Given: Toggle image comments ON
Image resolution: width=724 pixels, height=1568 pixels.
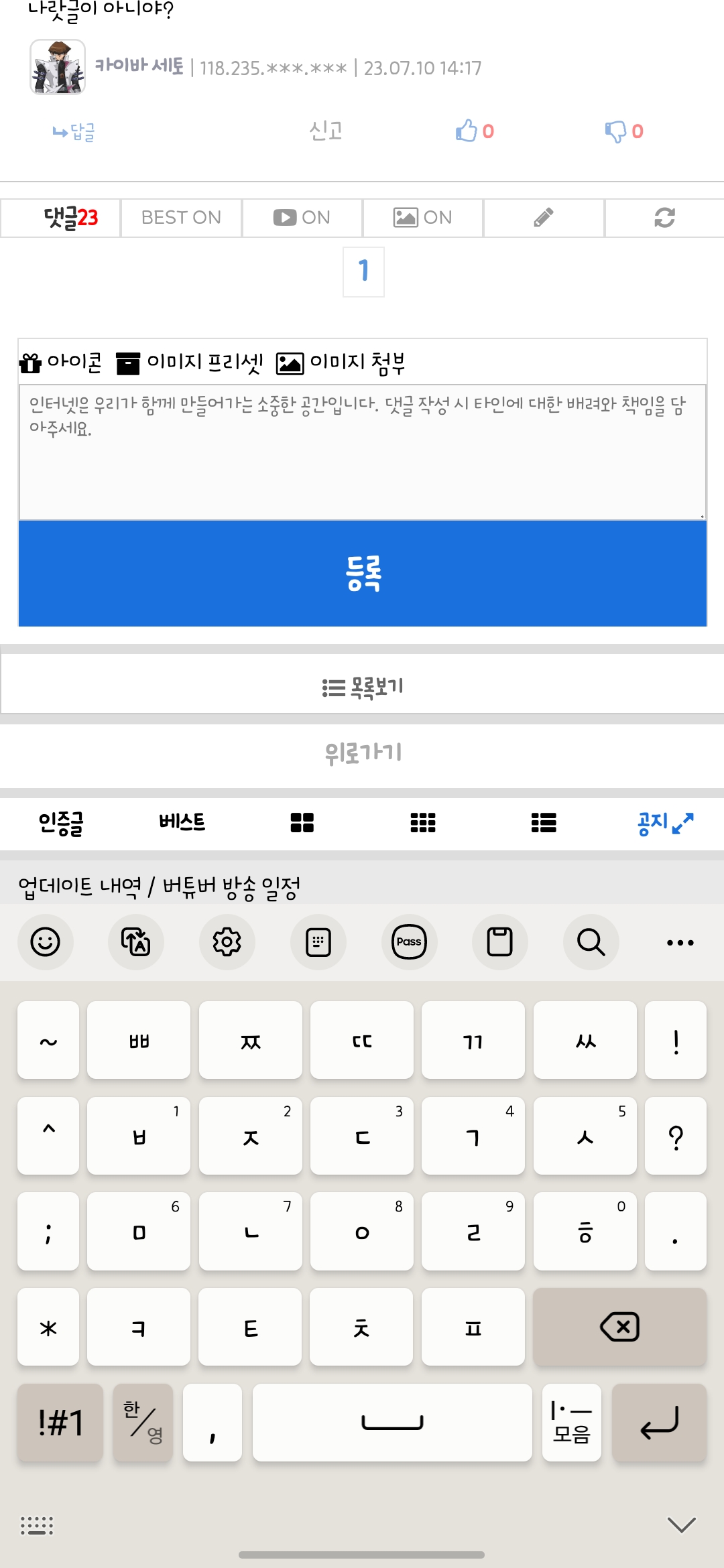Looking at the screenshot, I should coord(422,218).
